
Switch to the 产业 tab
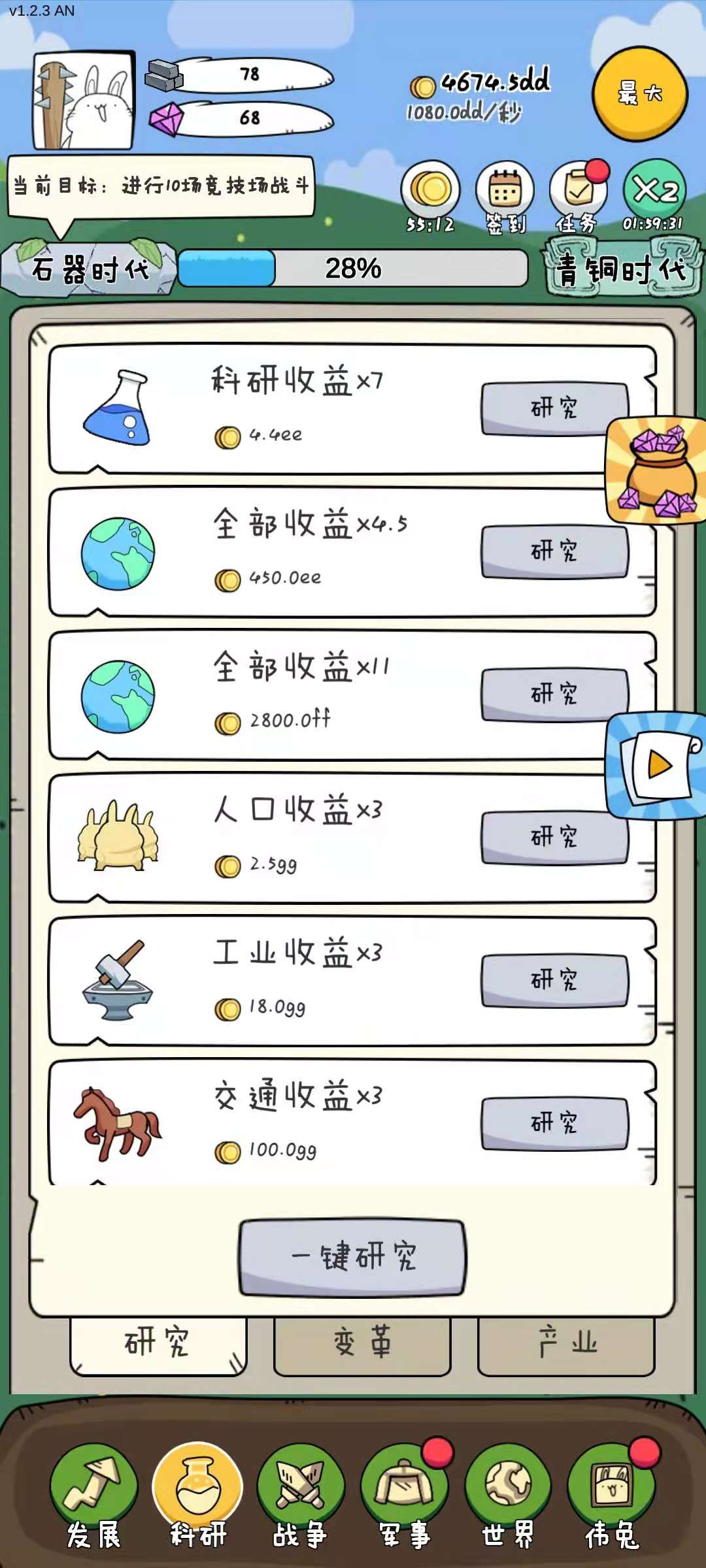point(566,1343)
